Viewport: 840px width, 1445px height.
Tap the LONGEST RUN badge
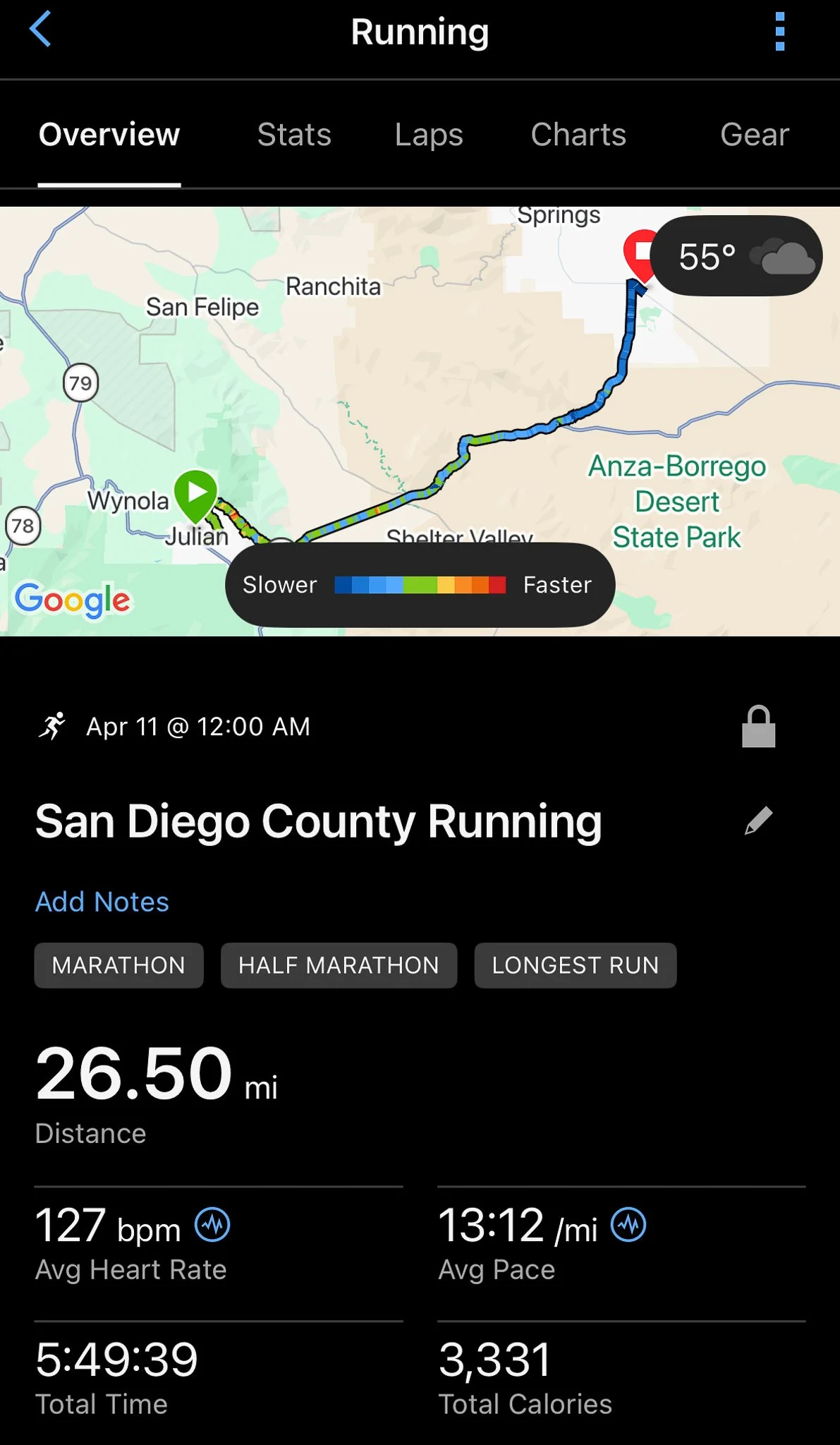coord(575,965)
